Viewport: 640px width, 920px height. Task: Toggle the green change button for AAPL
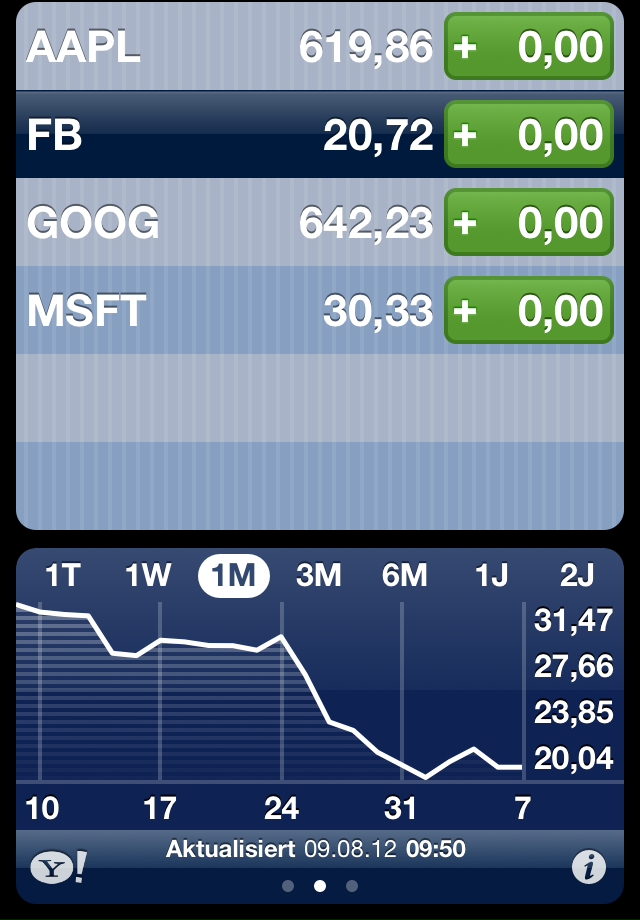[528, 47]
